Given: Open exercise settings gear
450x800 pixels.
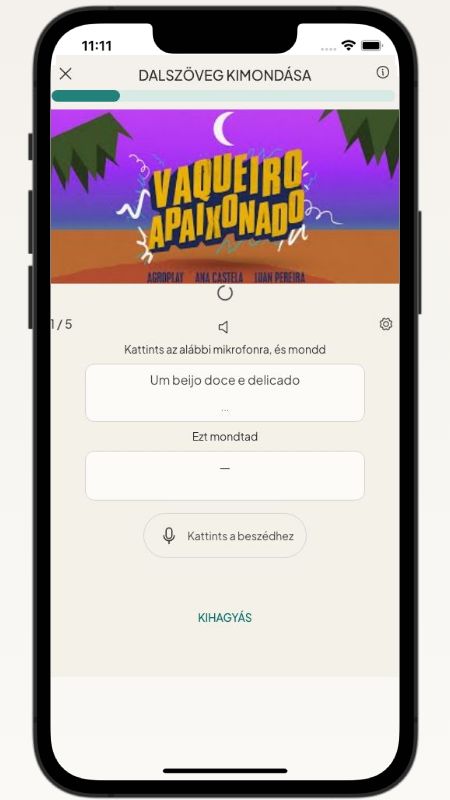Looking at the screenshot, I should click(386, 324).
